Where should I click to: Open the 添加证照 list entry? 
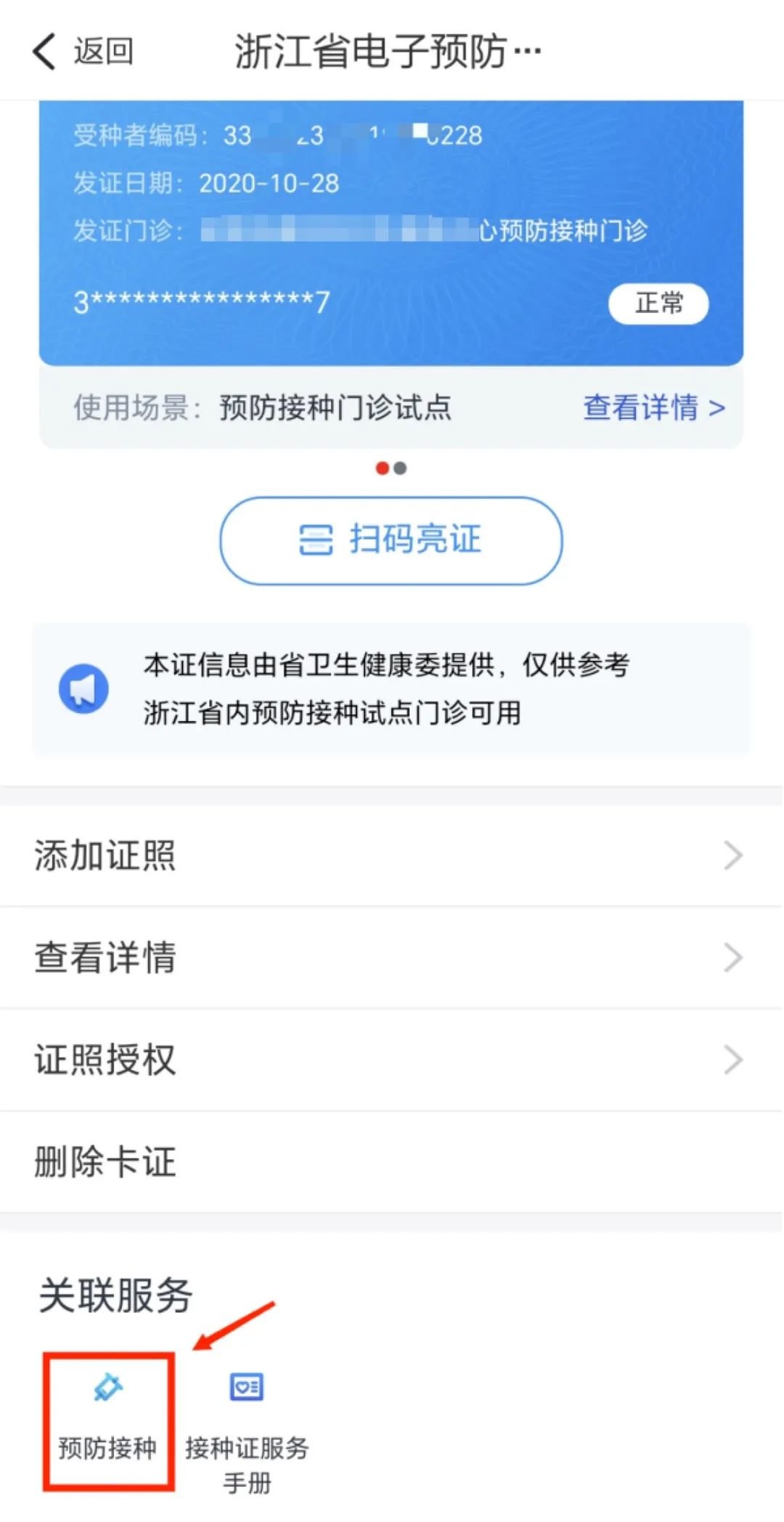104,857
